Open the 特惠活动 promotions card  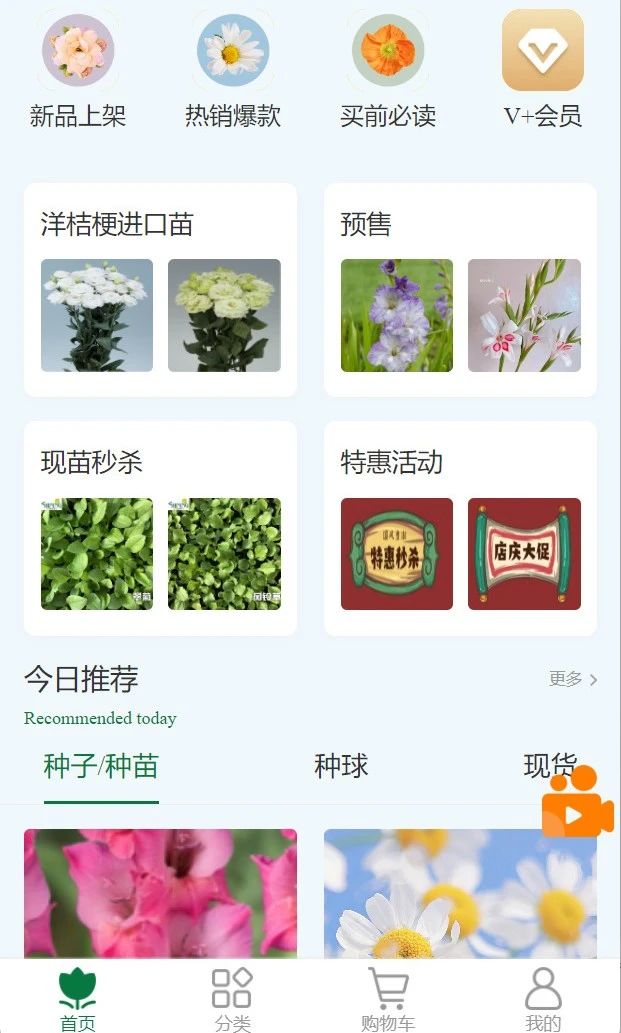click(x=460, y=528)
